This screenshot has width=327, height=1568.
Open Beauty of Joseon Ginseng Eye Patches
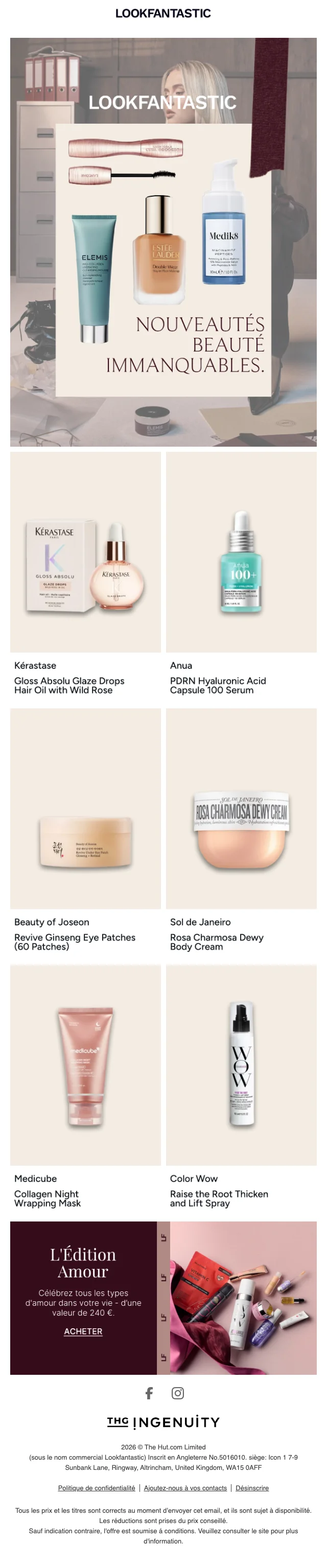coord(85,809)
